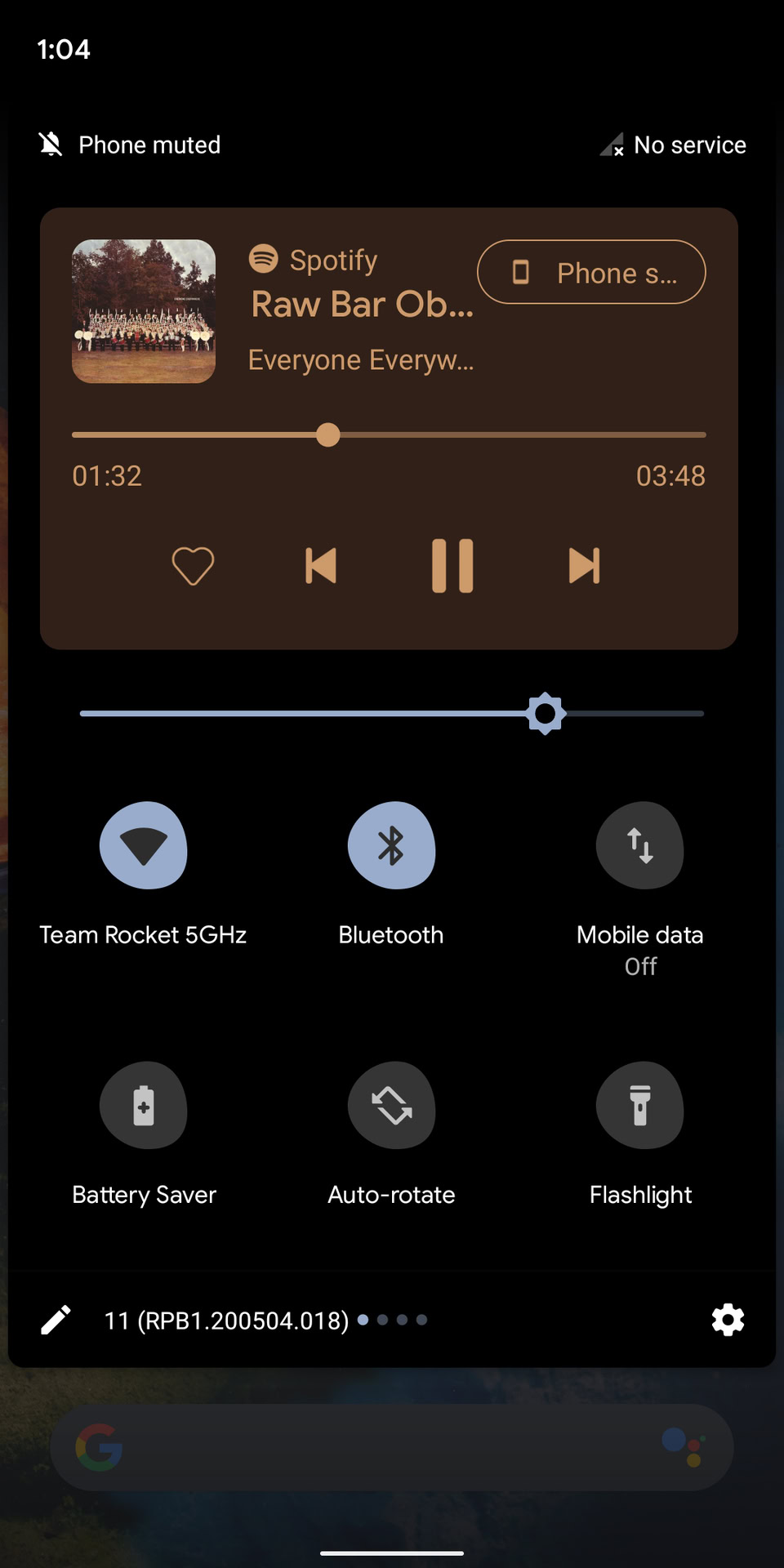
Task: Tap the Google search bar
Action: click(x=392, y=1447)
